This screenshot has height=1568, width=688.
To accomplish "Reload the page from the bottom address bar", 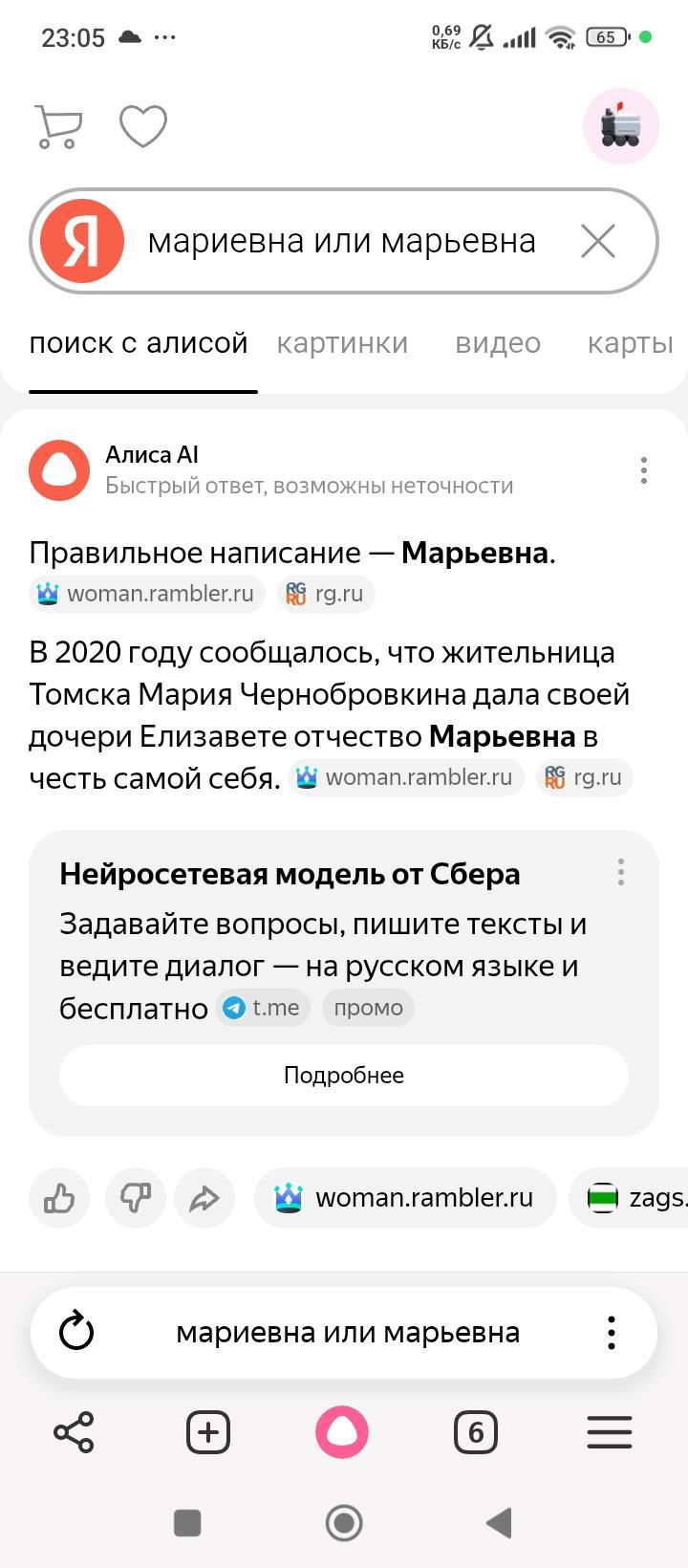I will 76,1332.
